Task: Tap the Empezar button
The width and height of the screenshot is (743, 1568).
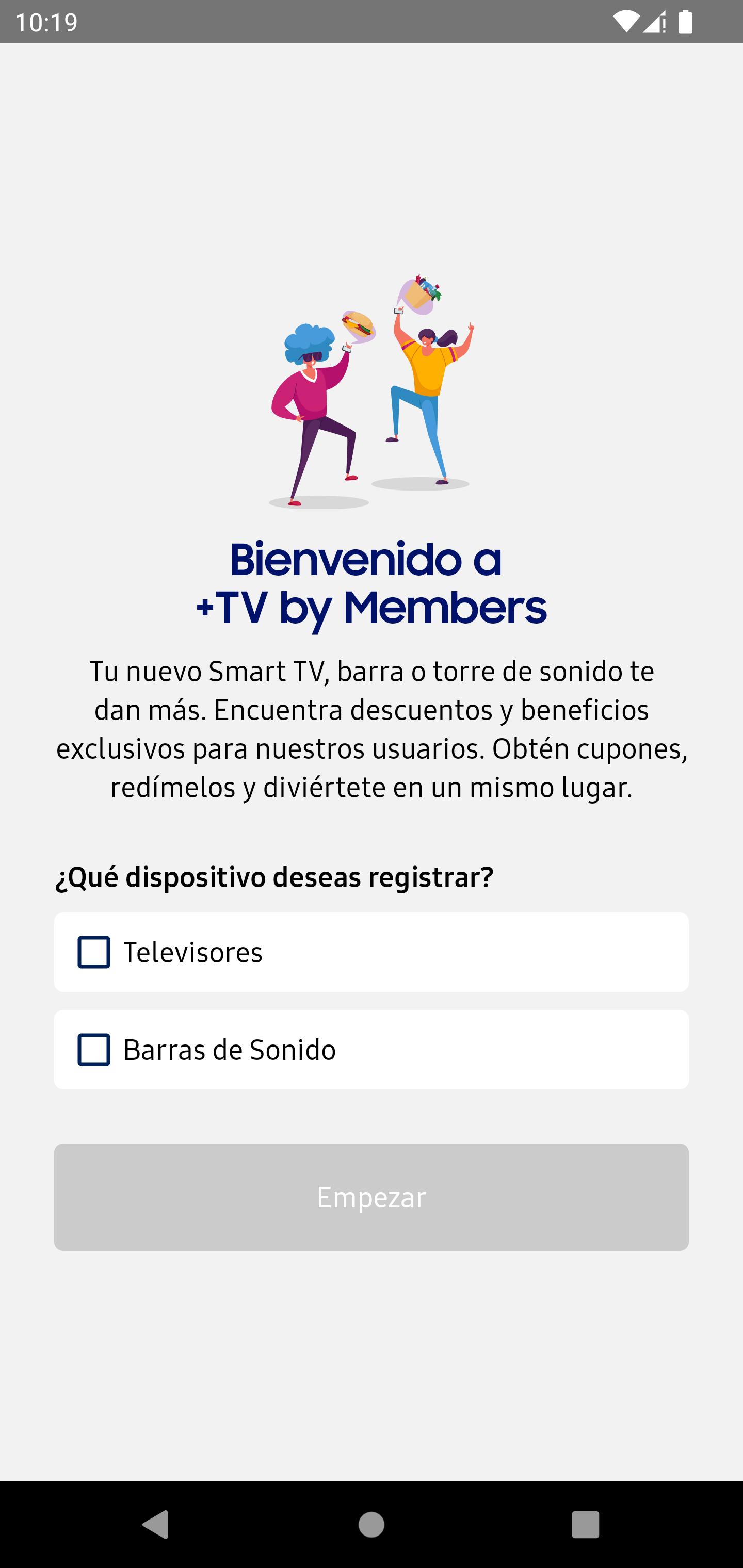Action: (x=371, y=1197)
